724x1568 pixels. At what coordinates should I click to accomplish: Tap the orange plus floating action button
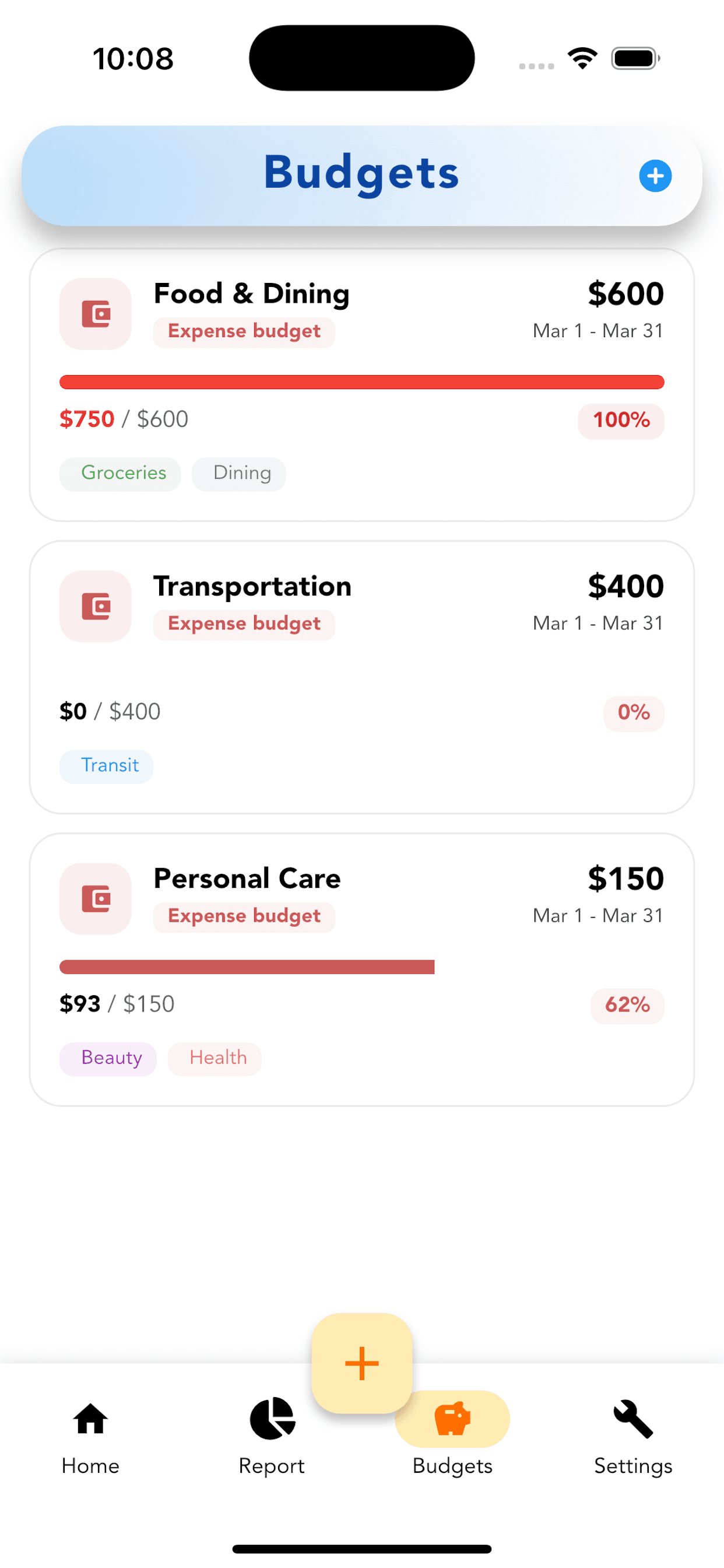click(361, 1362)
